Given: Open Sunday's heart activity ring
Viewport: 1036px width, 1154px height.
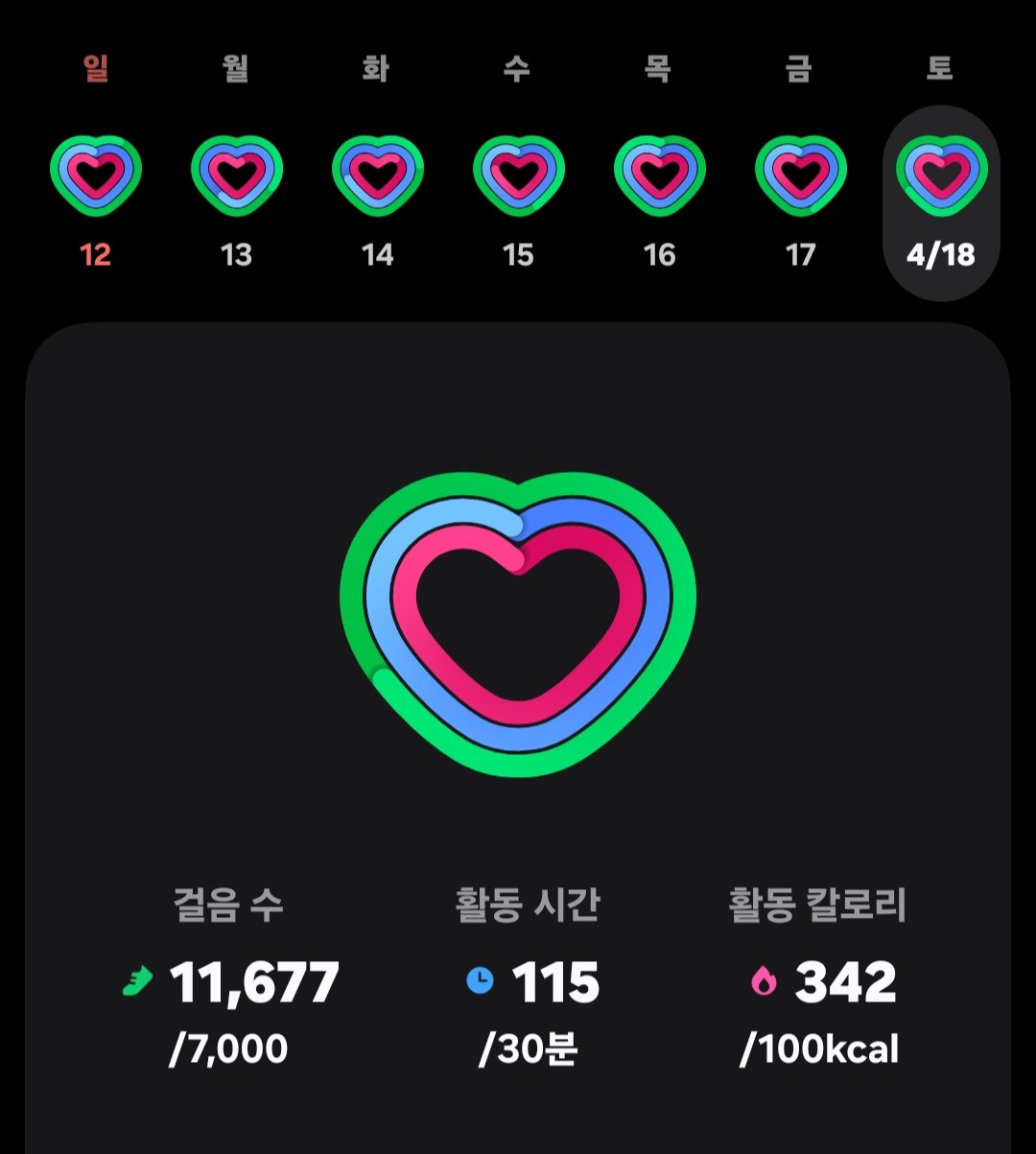Looking at the screenshot, I should click(95, 175).
